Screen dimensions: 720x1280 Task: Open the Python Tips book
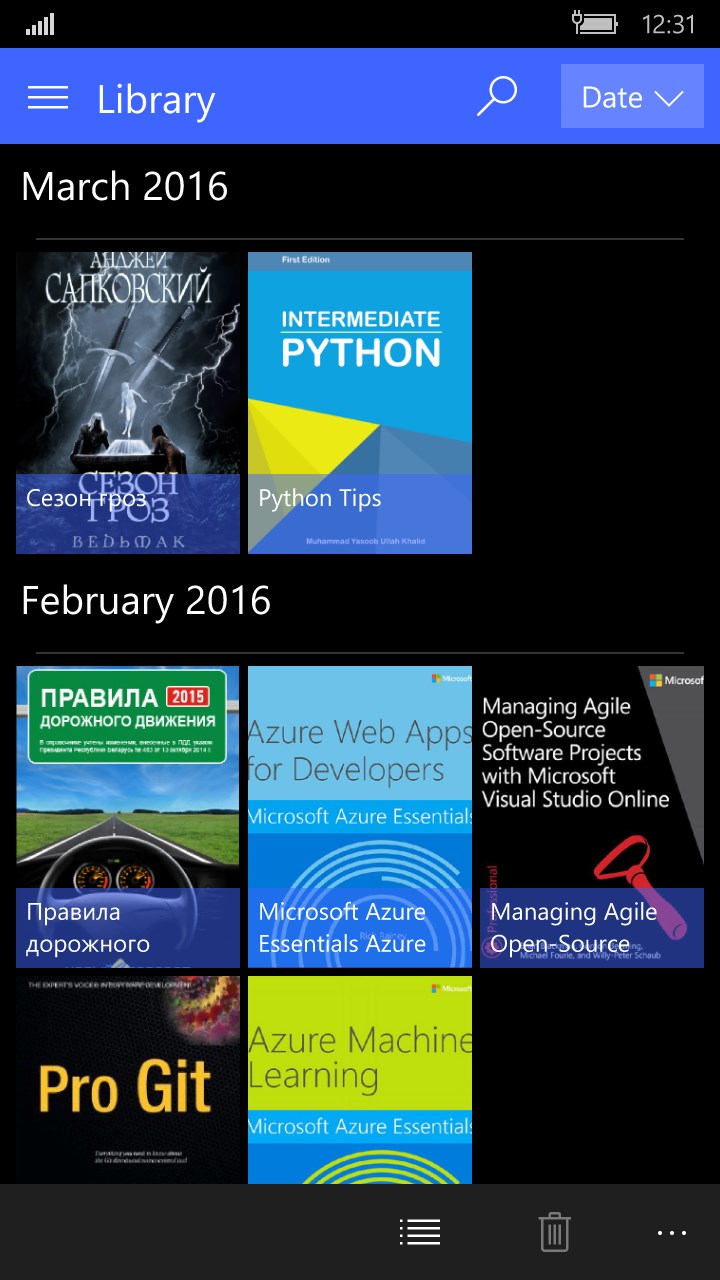pyautogui.click(x=360, y=402)
